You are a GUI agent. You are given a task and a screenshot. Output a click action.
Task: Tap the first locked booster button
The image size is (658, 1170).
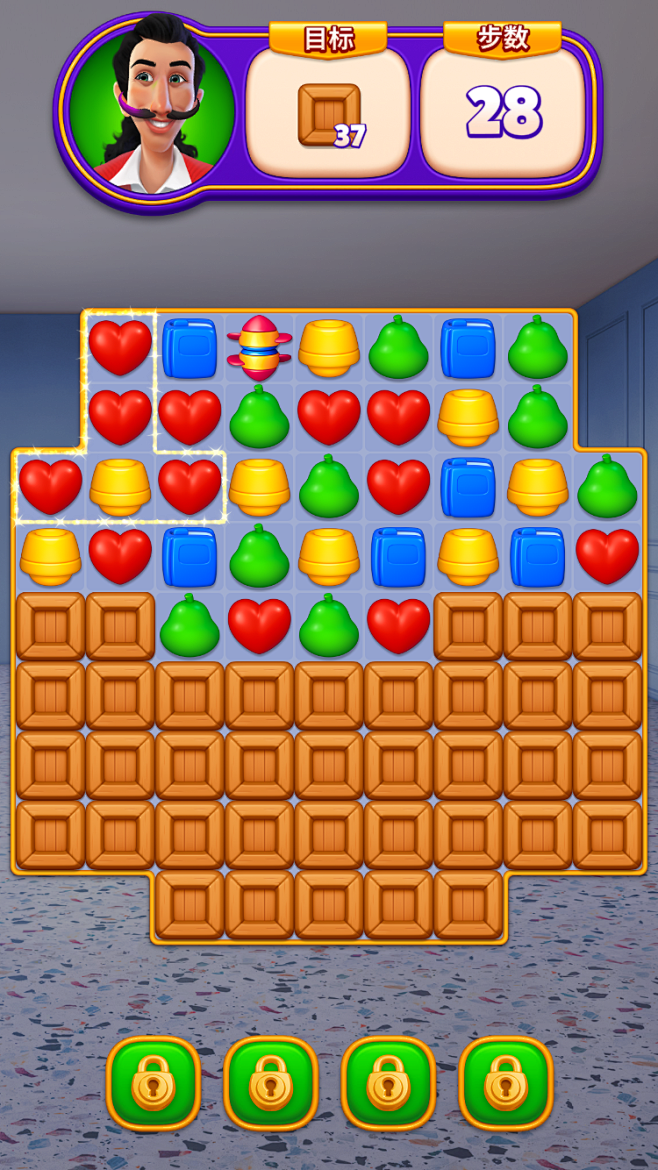[x=153, y=1083]
